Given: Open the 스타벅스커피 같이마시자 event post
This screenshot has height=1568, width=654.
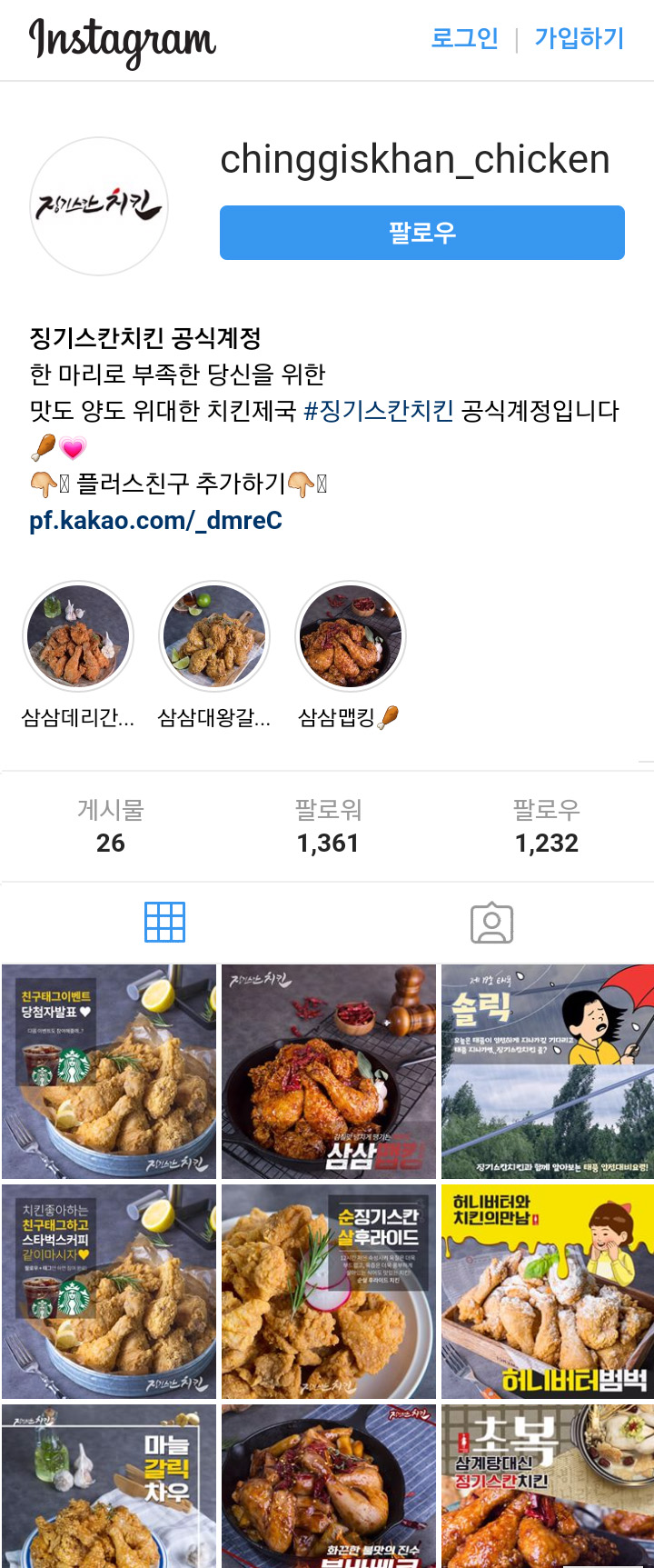Looking at the screenshot, I should click(x=109, y=1291).
